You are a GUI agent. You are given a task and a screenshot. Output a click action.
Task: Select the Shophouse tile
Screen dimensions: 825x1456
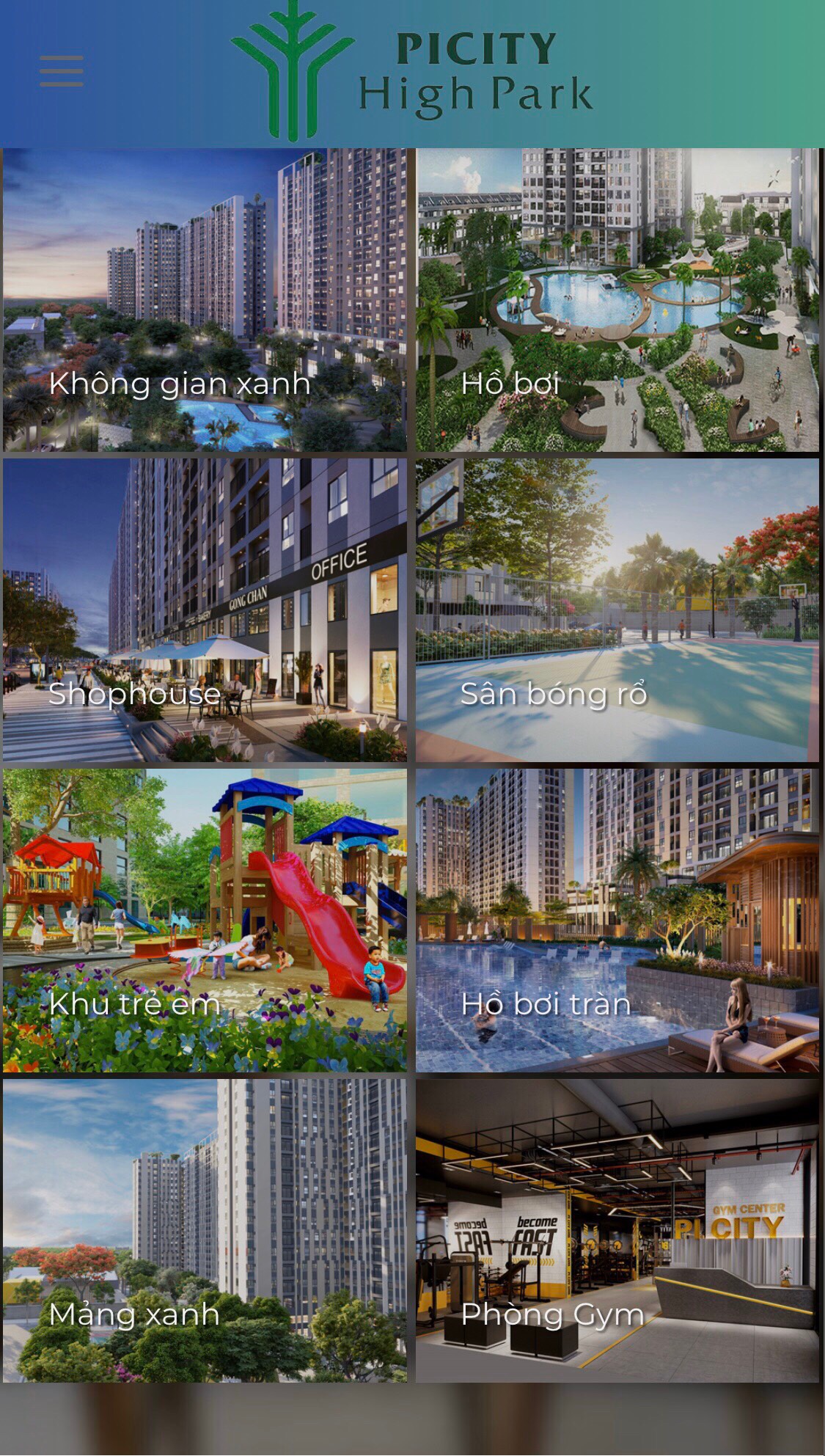(x=205, y=610)
